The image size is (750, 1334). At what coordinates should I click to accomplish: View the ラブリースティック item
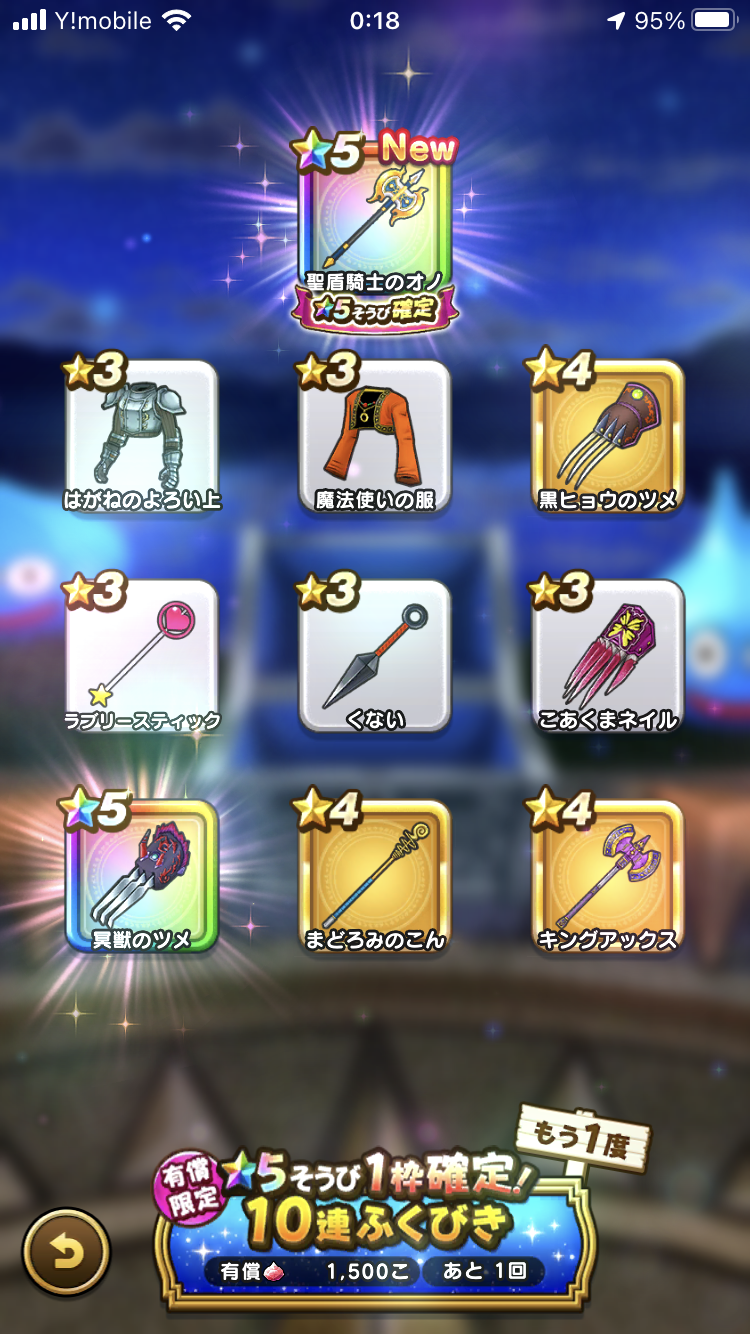pyautogui.click(x=141, y=657)
